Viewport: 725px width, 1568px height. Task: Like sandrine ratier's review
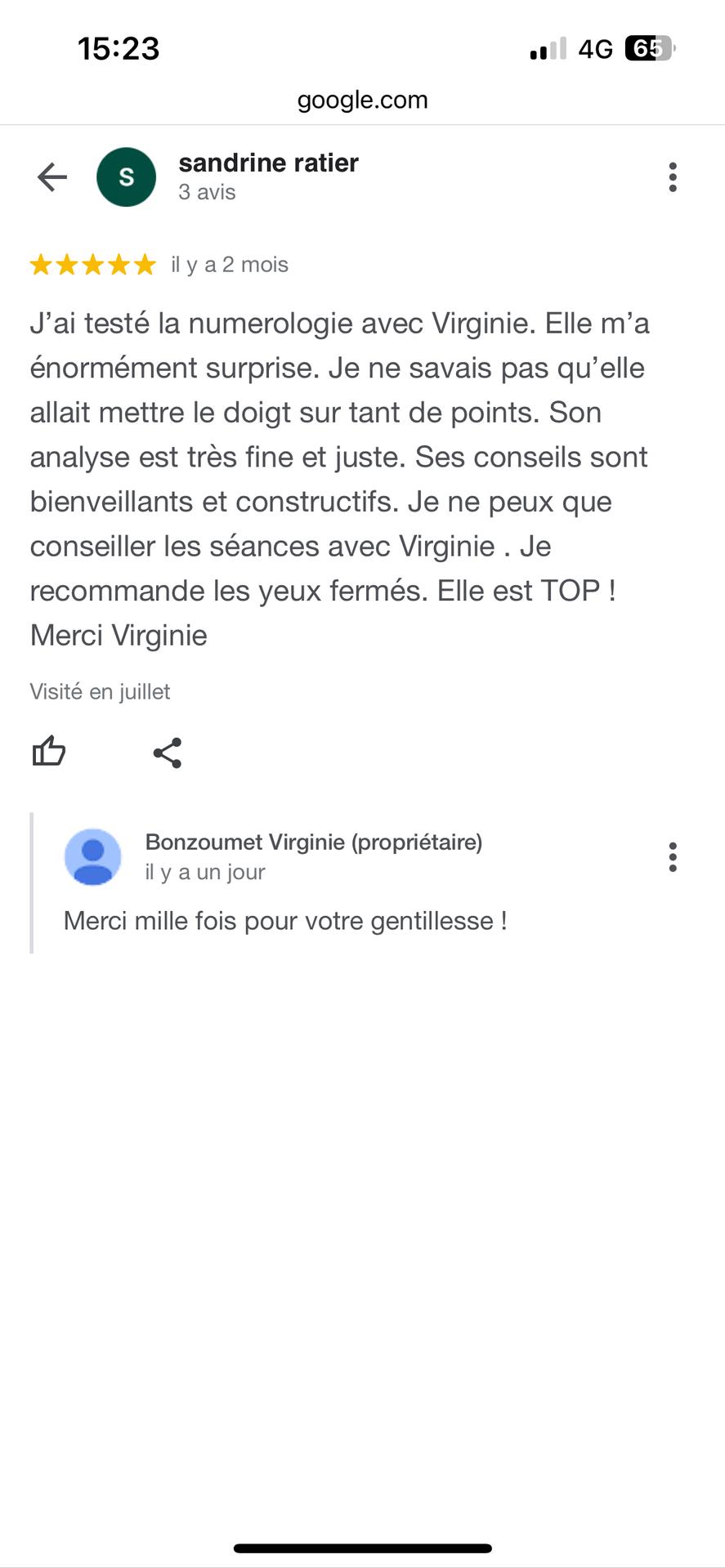tap(49, 752)
